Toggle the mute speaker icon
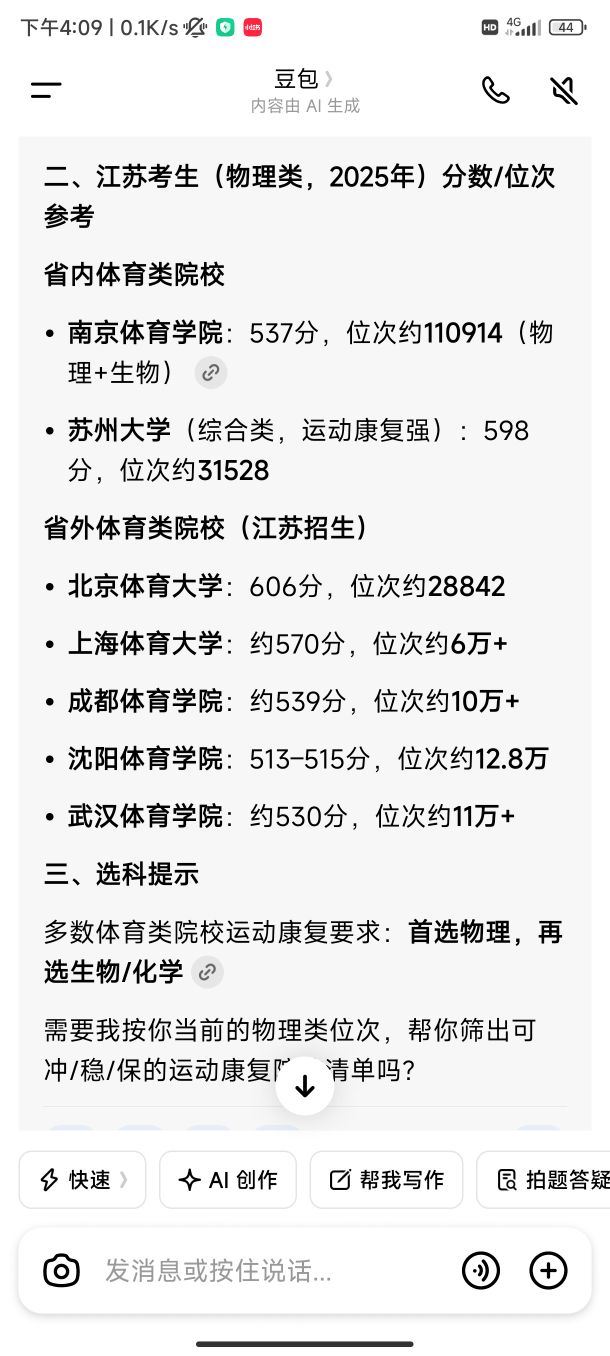The width and height of the screenshot is (610, 1356). click(564, 90)
